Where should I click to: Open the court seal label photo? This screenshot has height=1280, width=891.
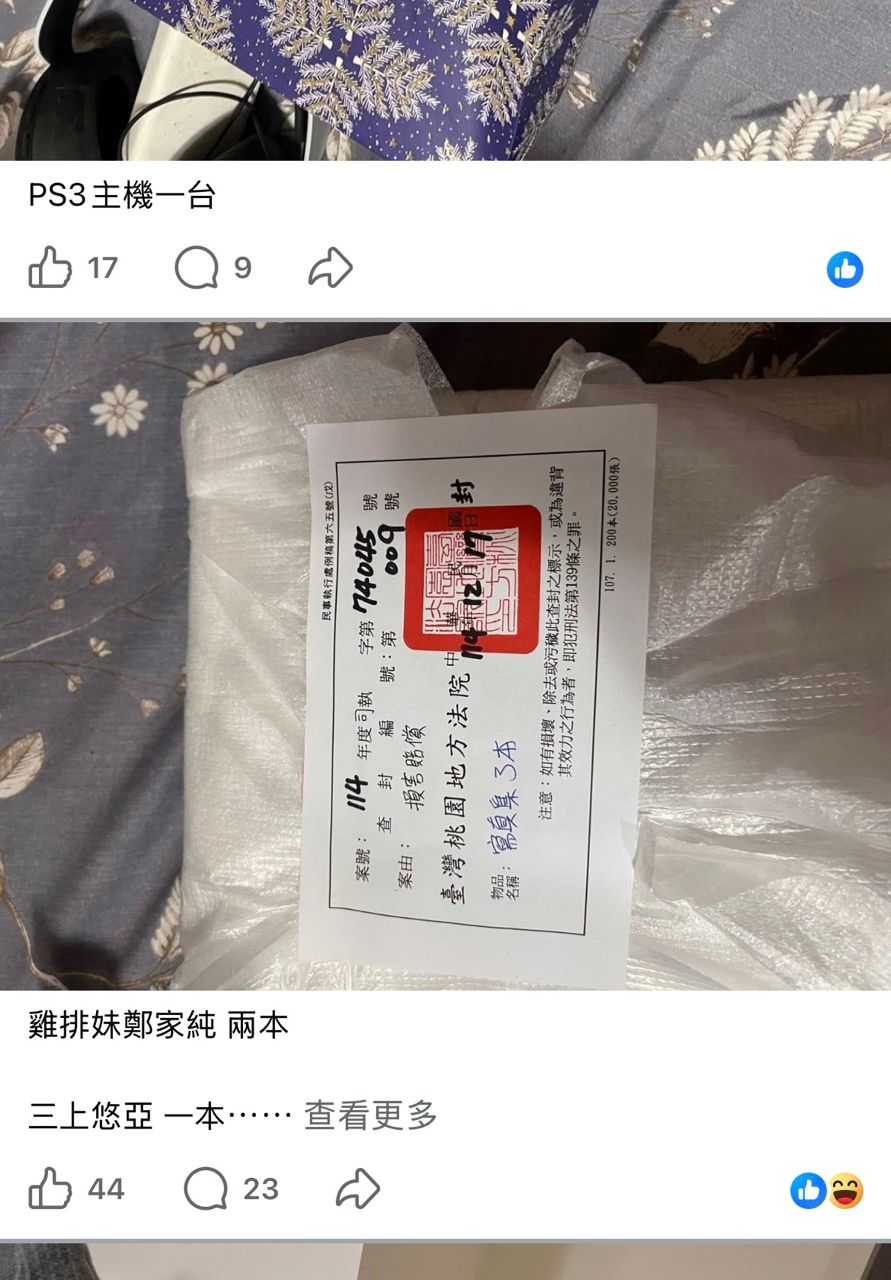(445, 655)
